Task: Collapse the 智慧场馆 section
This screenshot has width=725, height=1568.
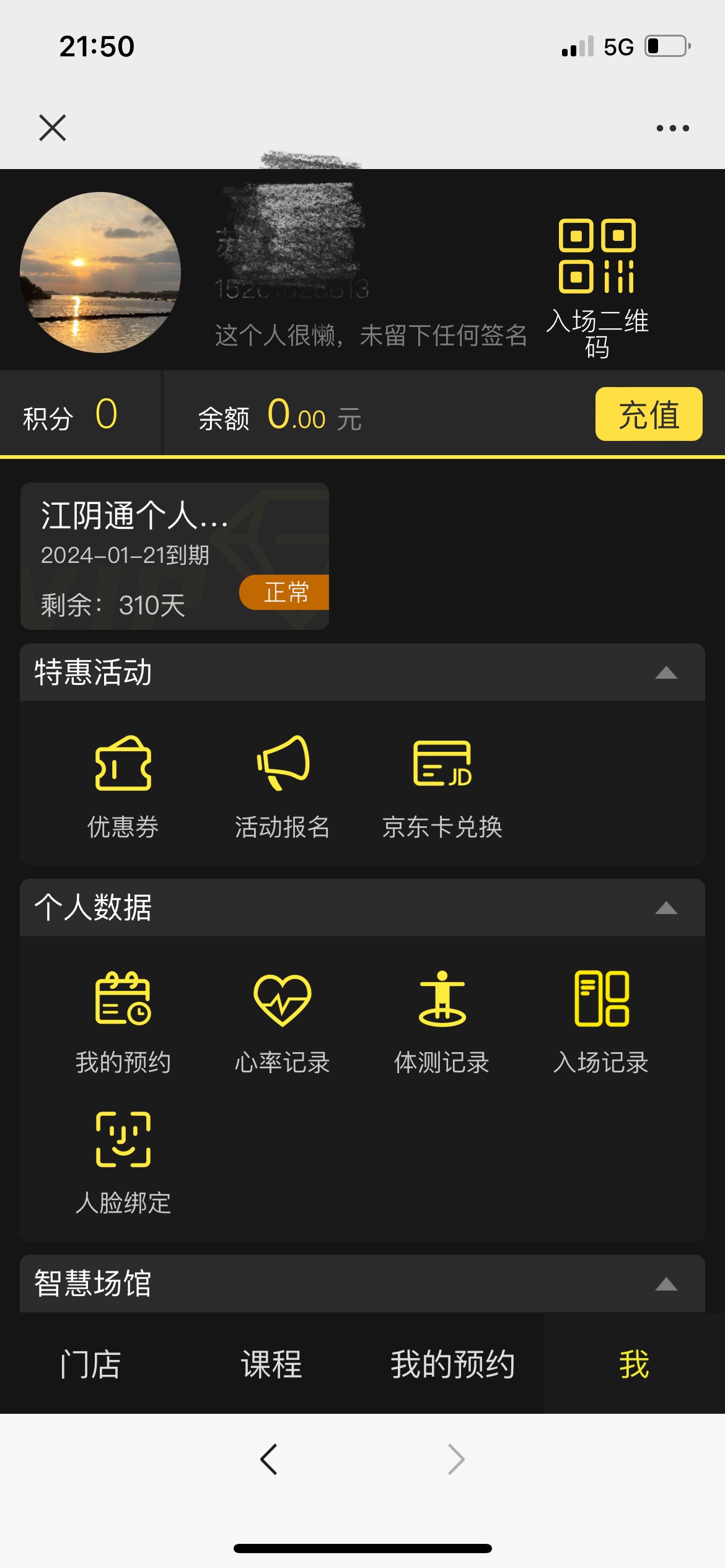Action: click(x=666, y=1284)
